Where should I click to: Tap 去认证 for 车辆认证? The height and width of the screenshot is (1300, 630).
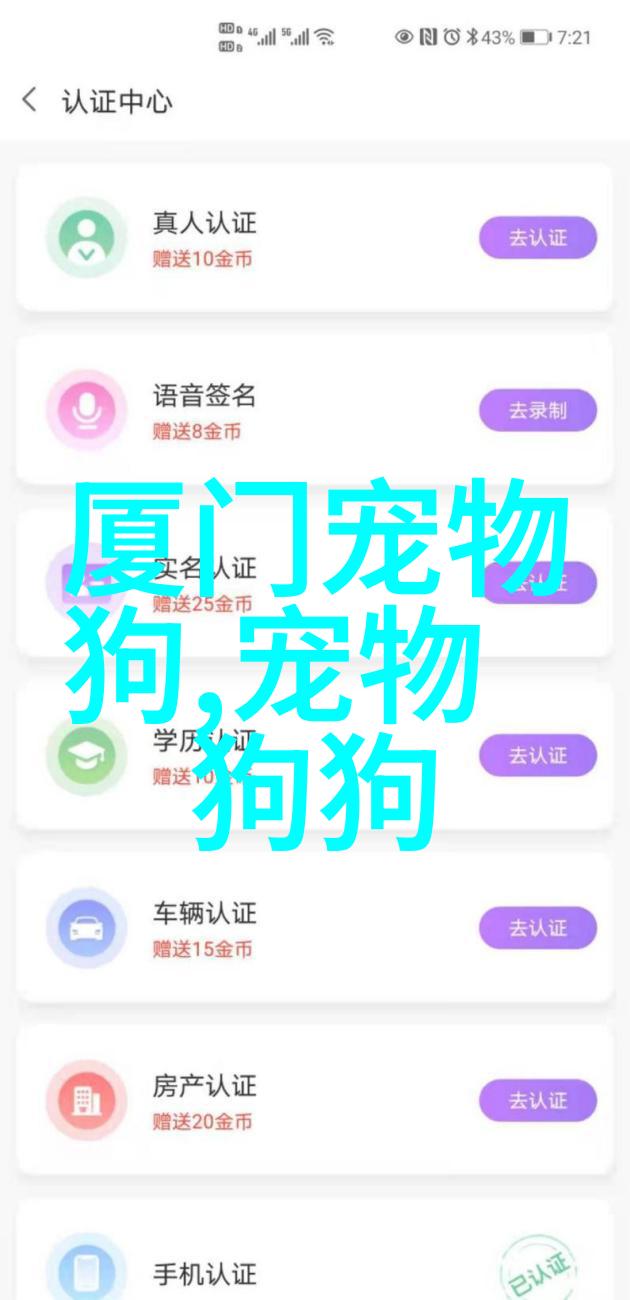(537, 928)
